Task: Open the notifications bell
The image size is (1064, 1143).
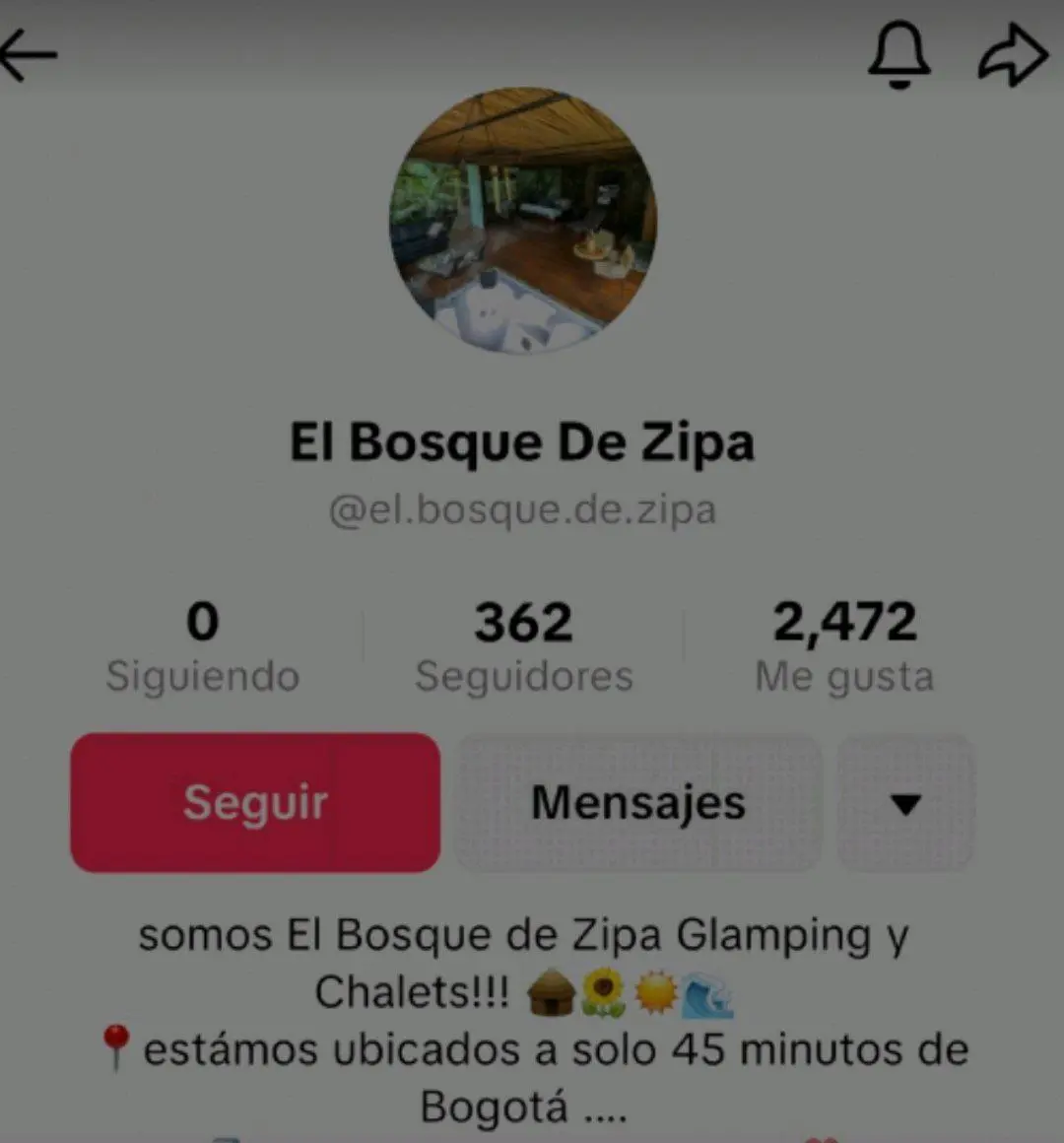Action: [x=898, y=55]
